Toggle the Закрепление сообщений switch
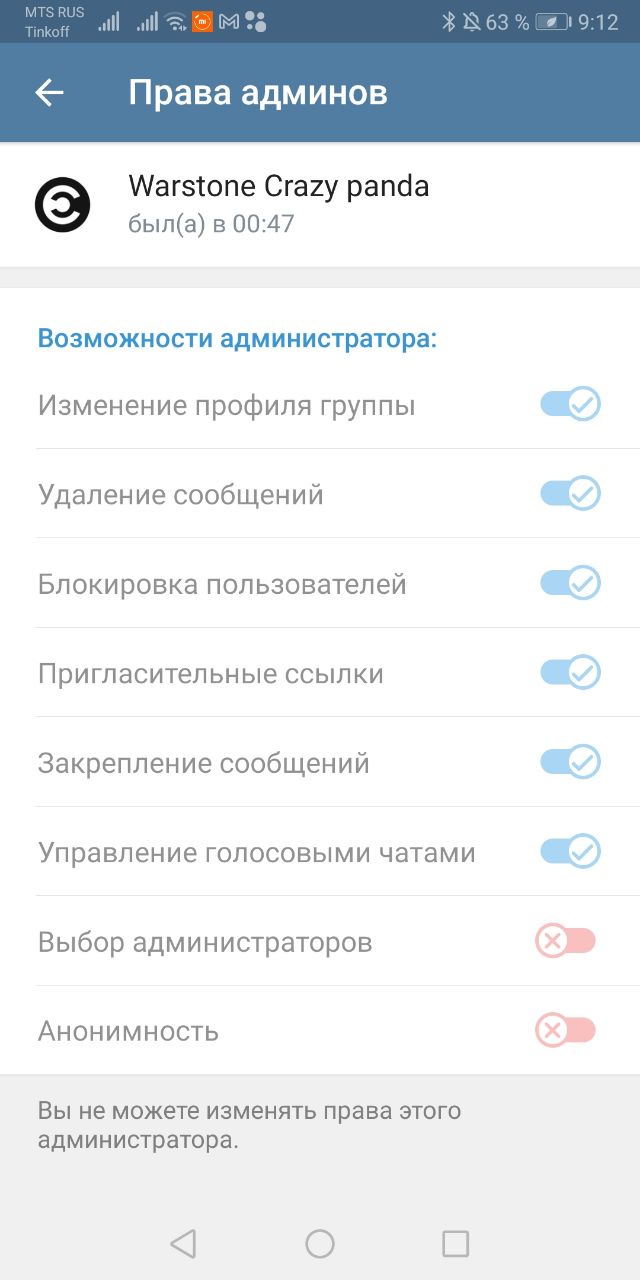640x1280 pixels. coord(570,762)
